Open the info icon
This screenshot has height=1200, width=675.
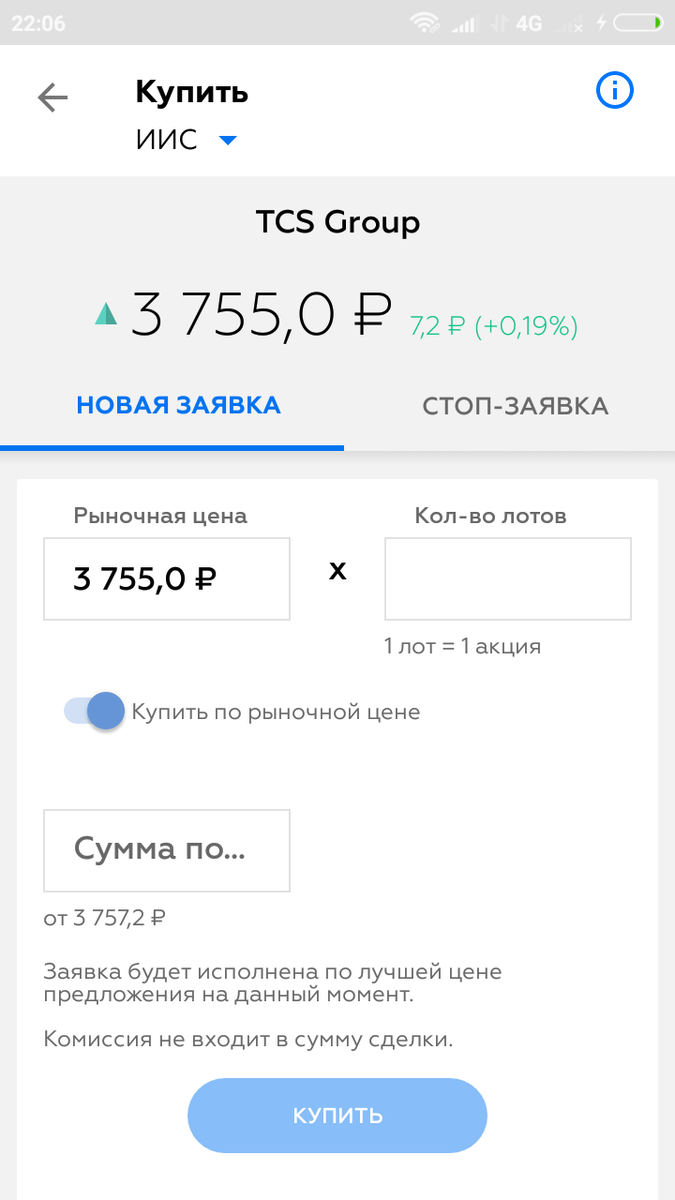click(615, 91)
